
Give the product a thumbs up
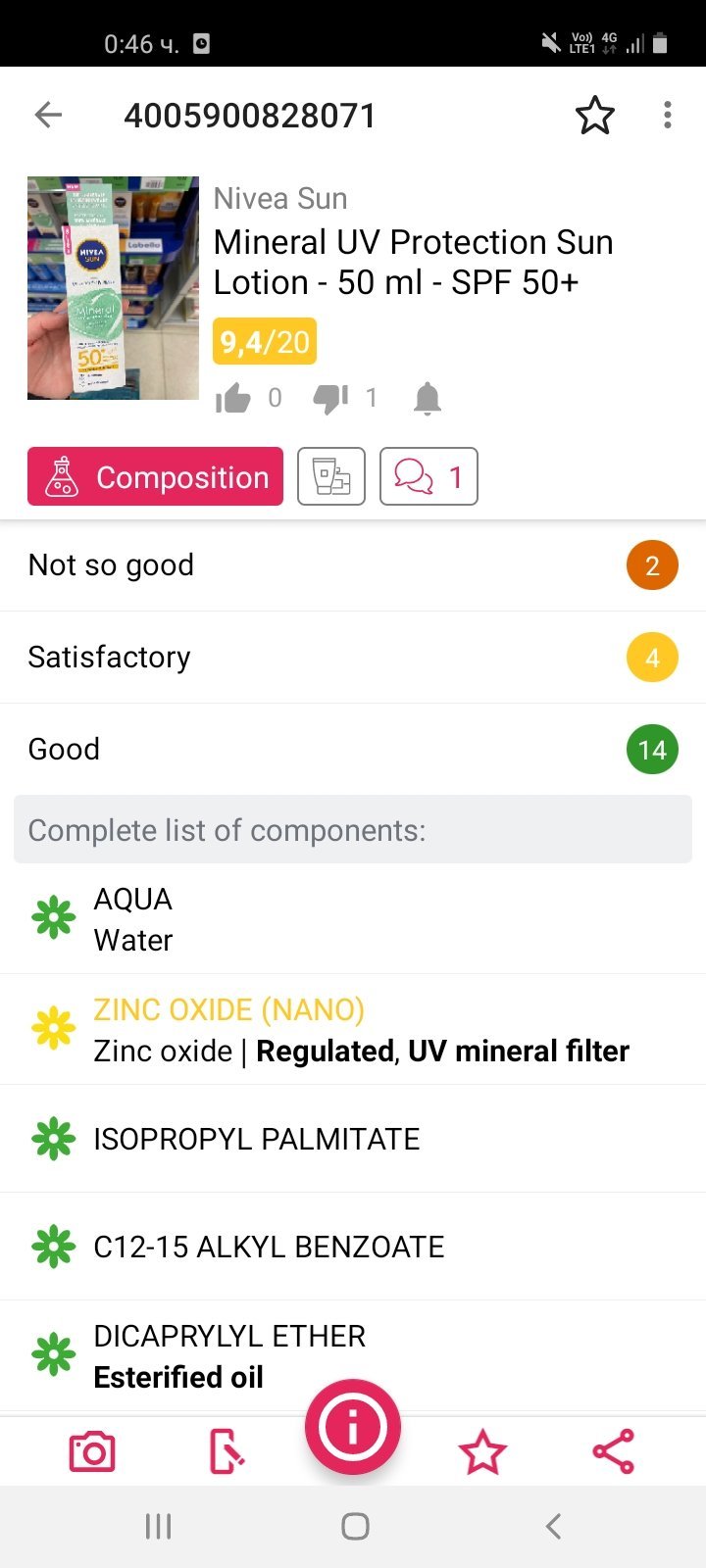(233, 398)
